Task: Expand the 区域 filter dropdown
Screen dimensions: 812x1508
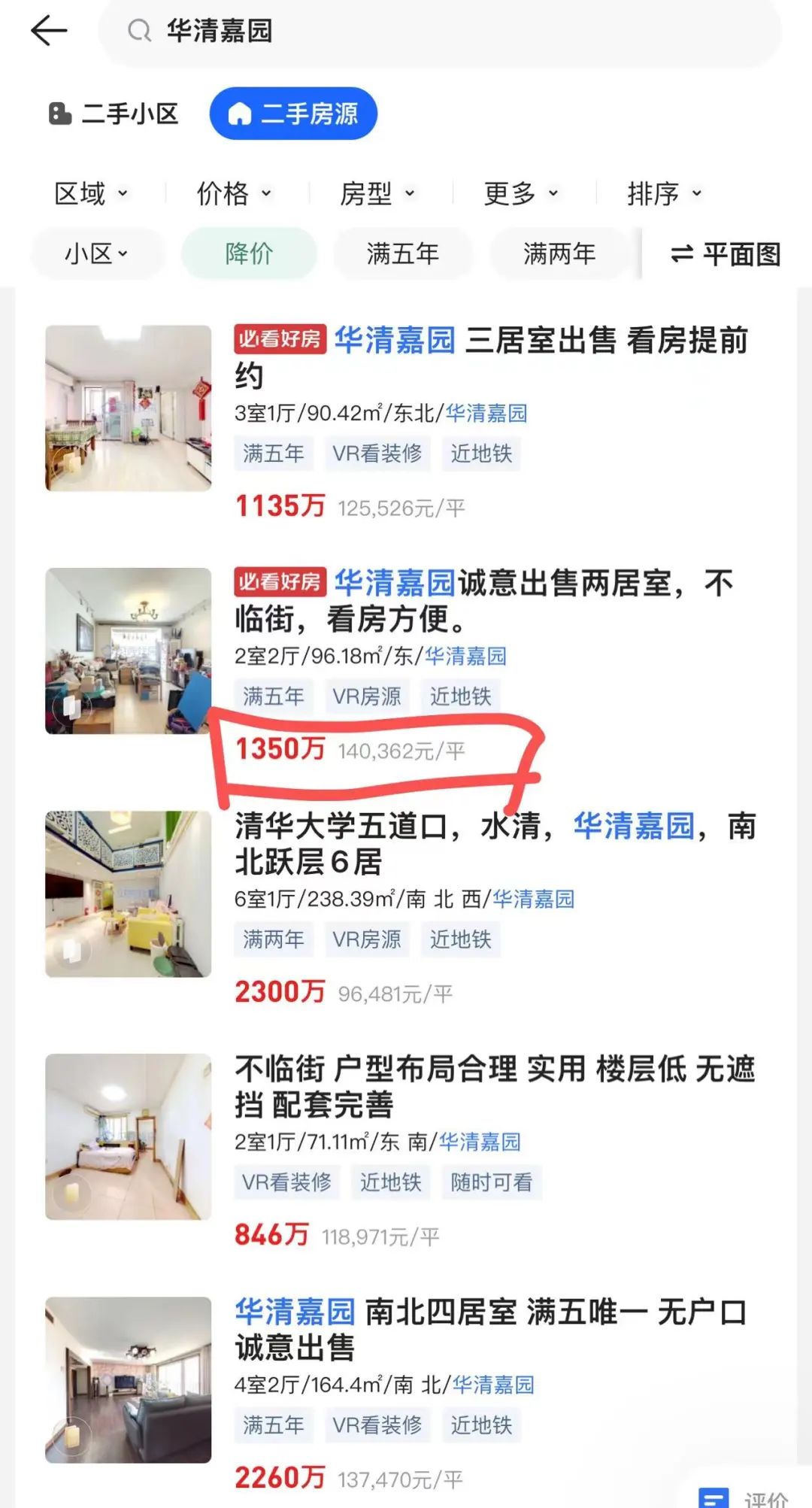Action: point(91,193)
